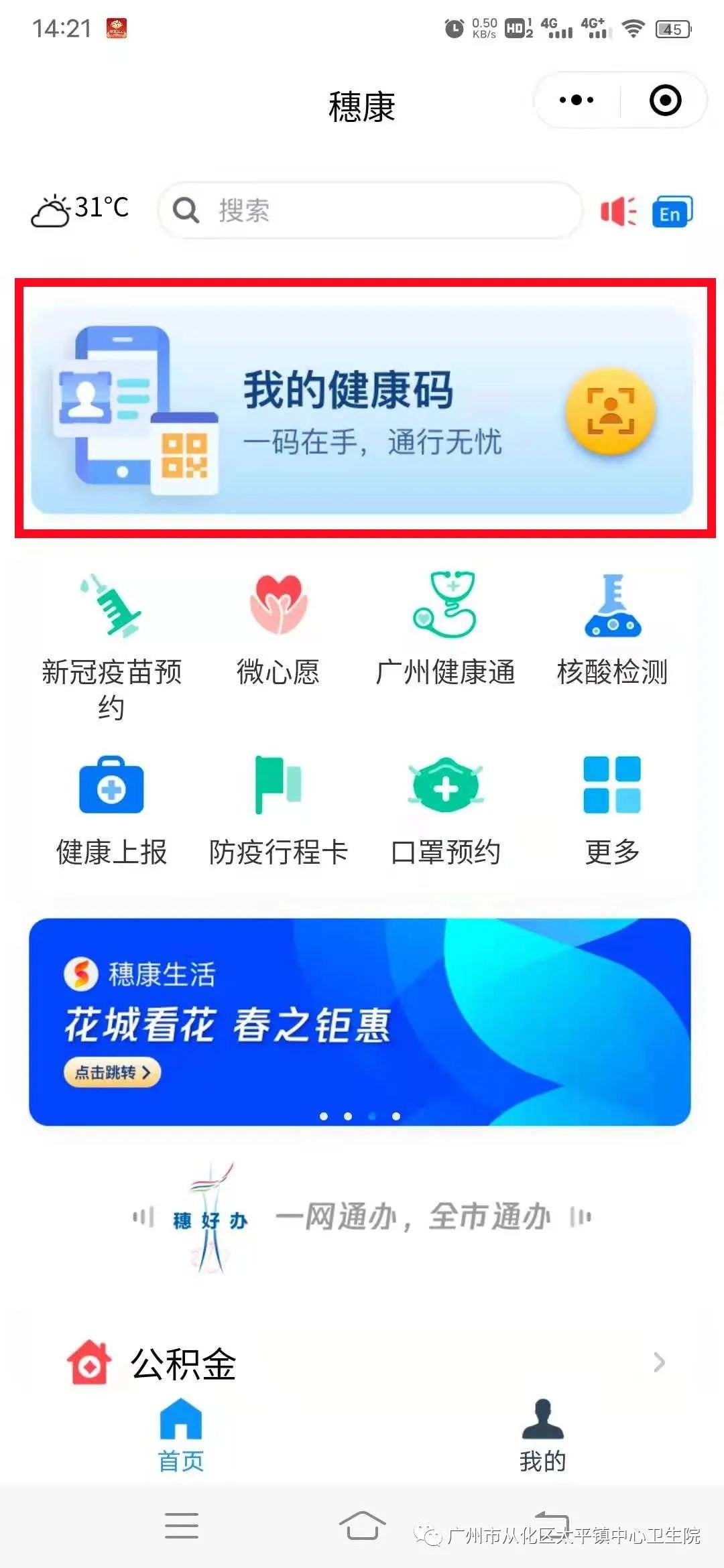Close the 穗康 mini program

point(665,101)
